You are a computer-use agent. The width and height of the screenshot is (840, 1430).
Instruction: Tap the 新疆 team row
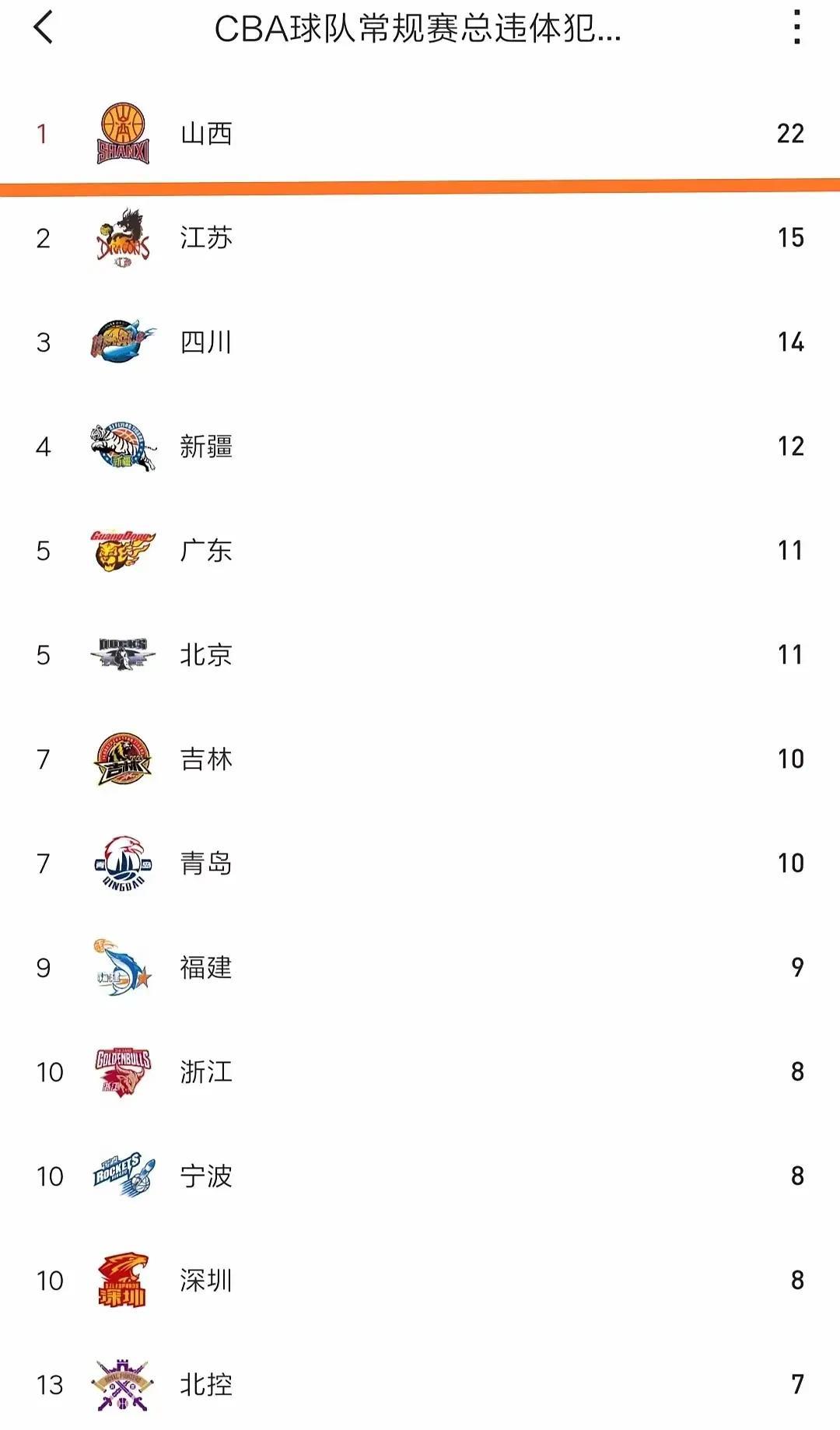tap(420, 446)
